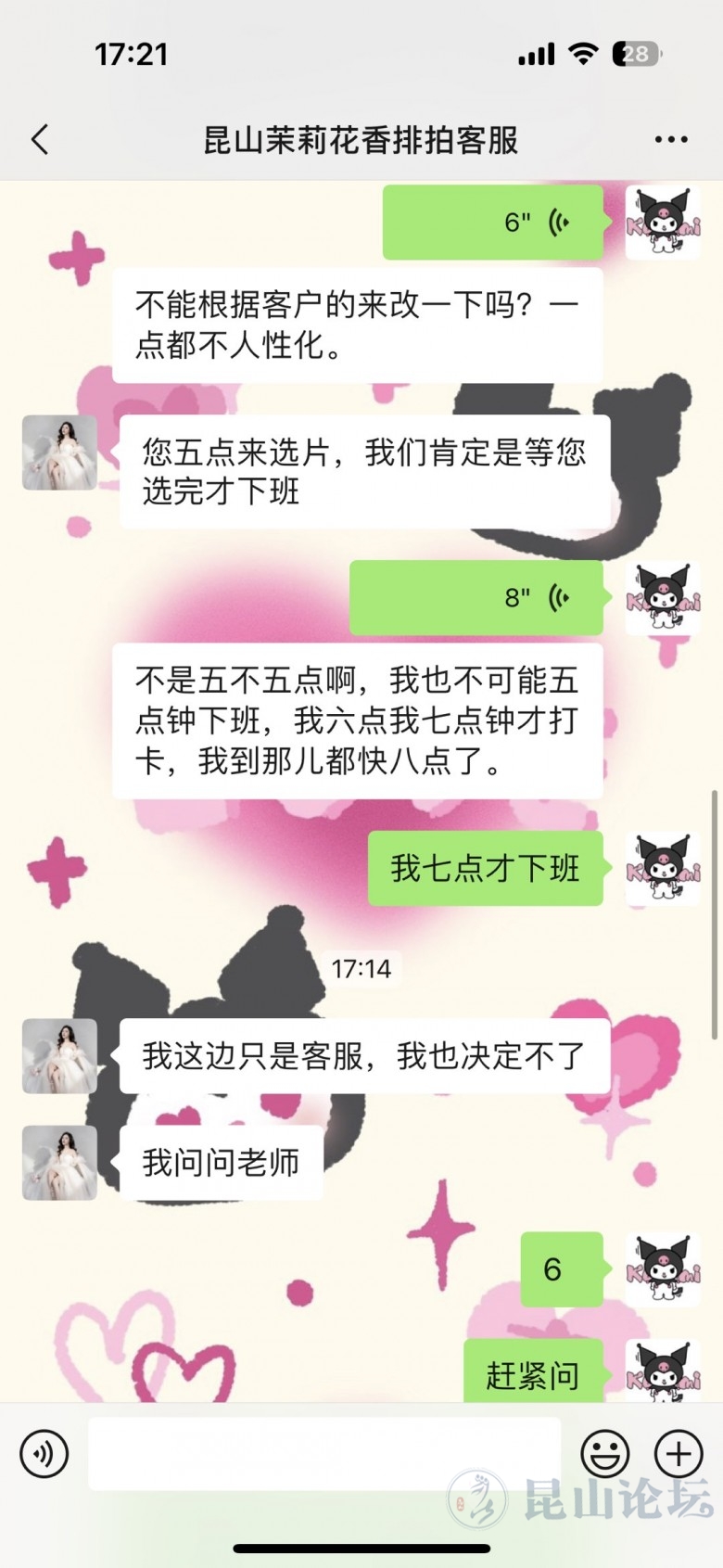Switch to voice input mode
The width and height of the screenshot is (723, 1568).
(44, 1453)
